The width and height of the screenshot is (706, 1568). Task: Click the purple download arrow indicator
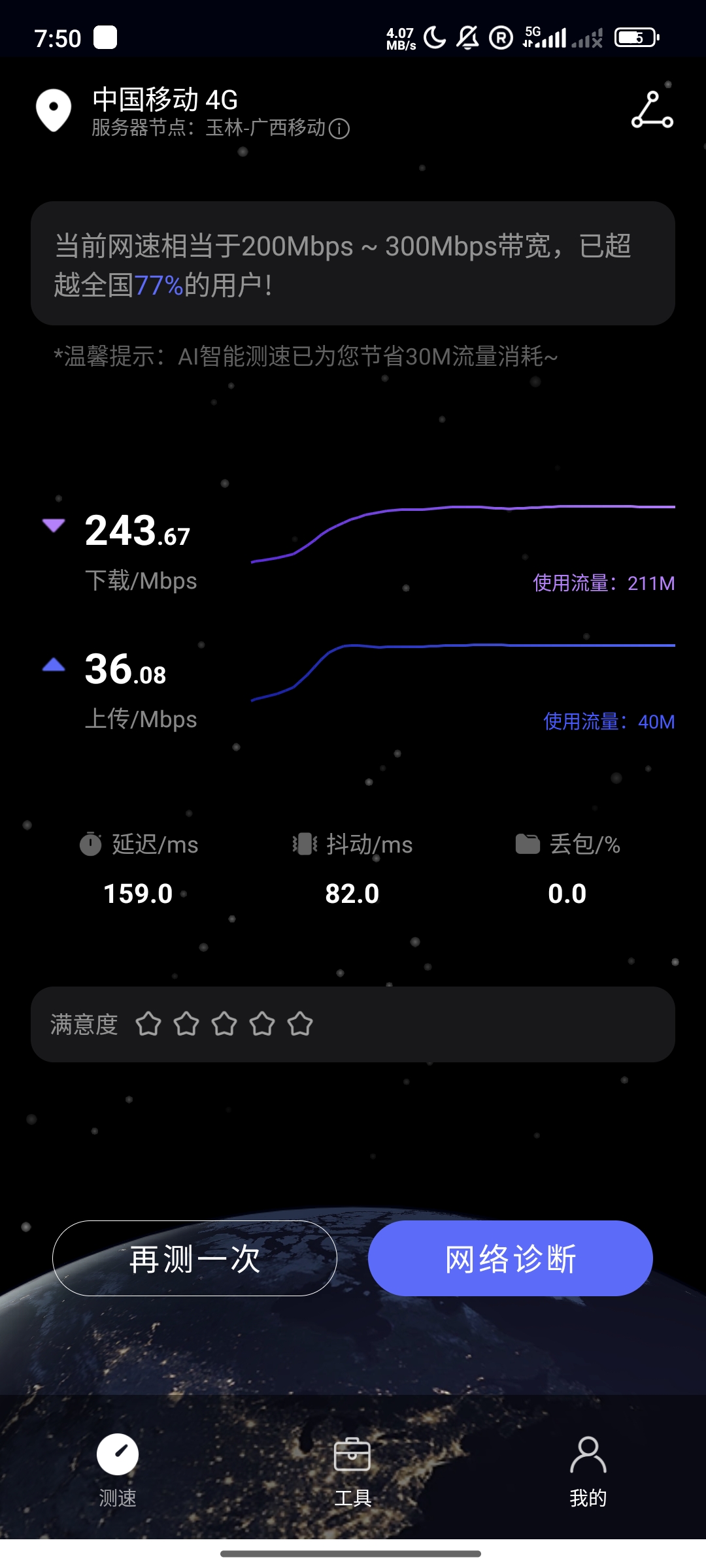(54, 525)
